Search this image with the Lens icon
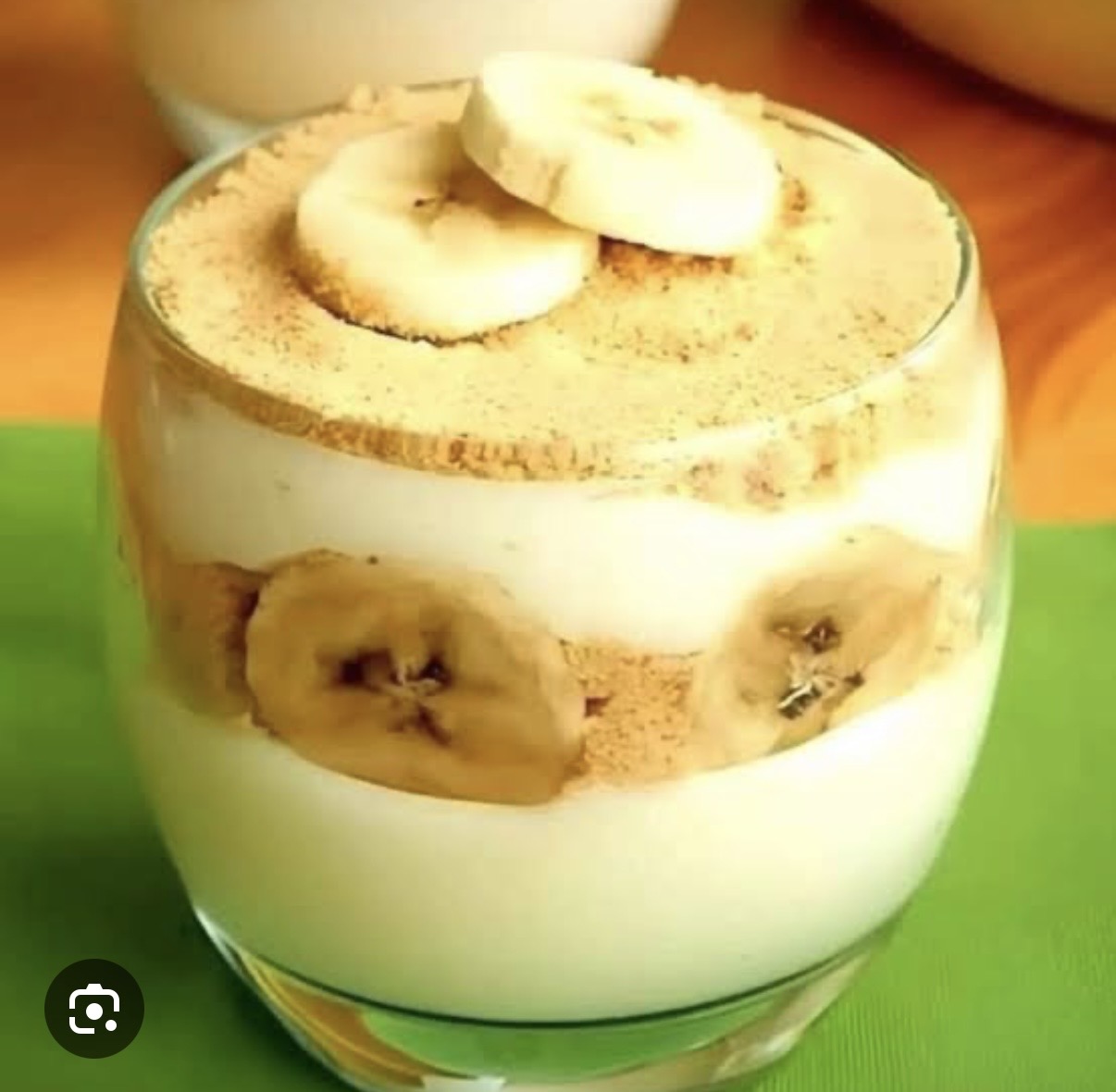The image size is (1116, 1092). [x=94, y=1008]
